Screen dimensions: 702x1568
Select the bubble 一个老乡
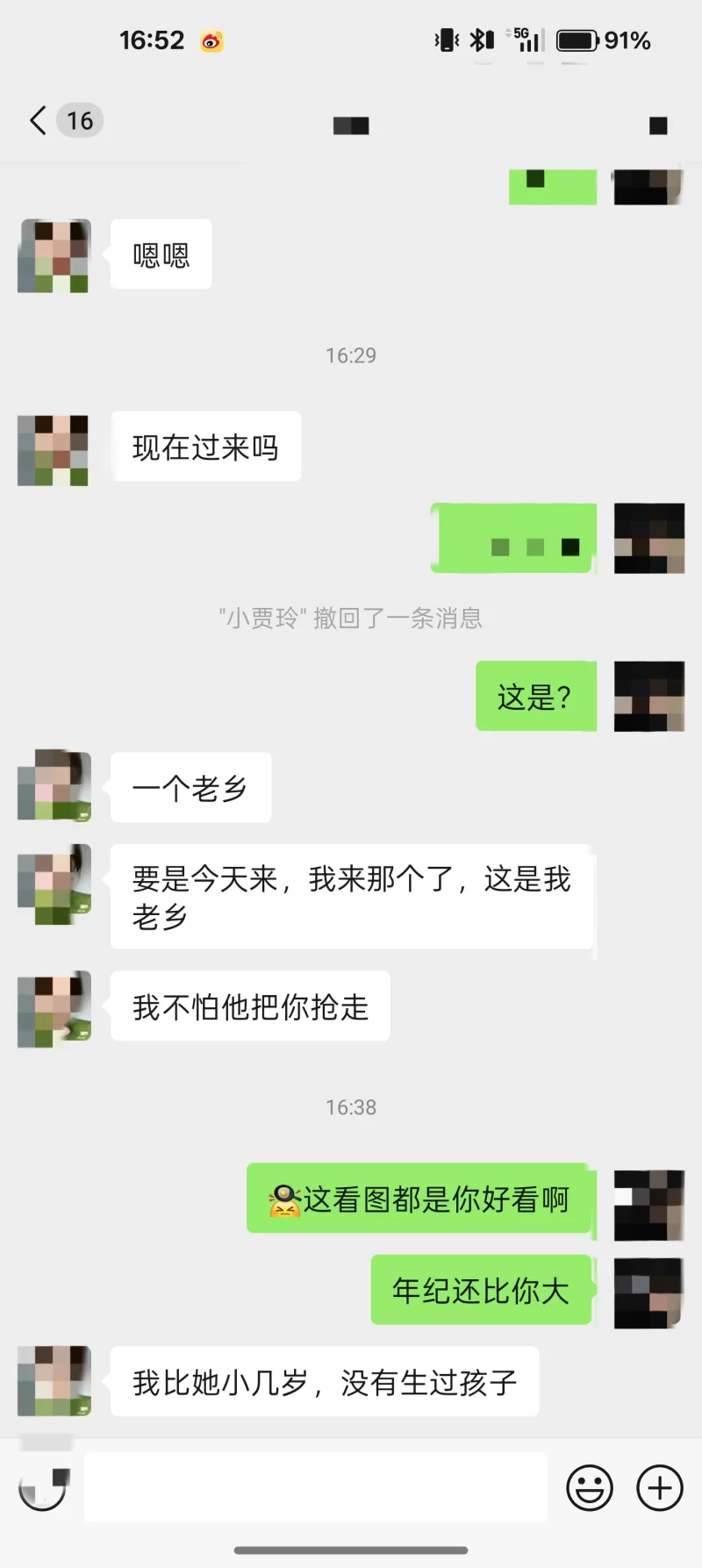point(190,788)
